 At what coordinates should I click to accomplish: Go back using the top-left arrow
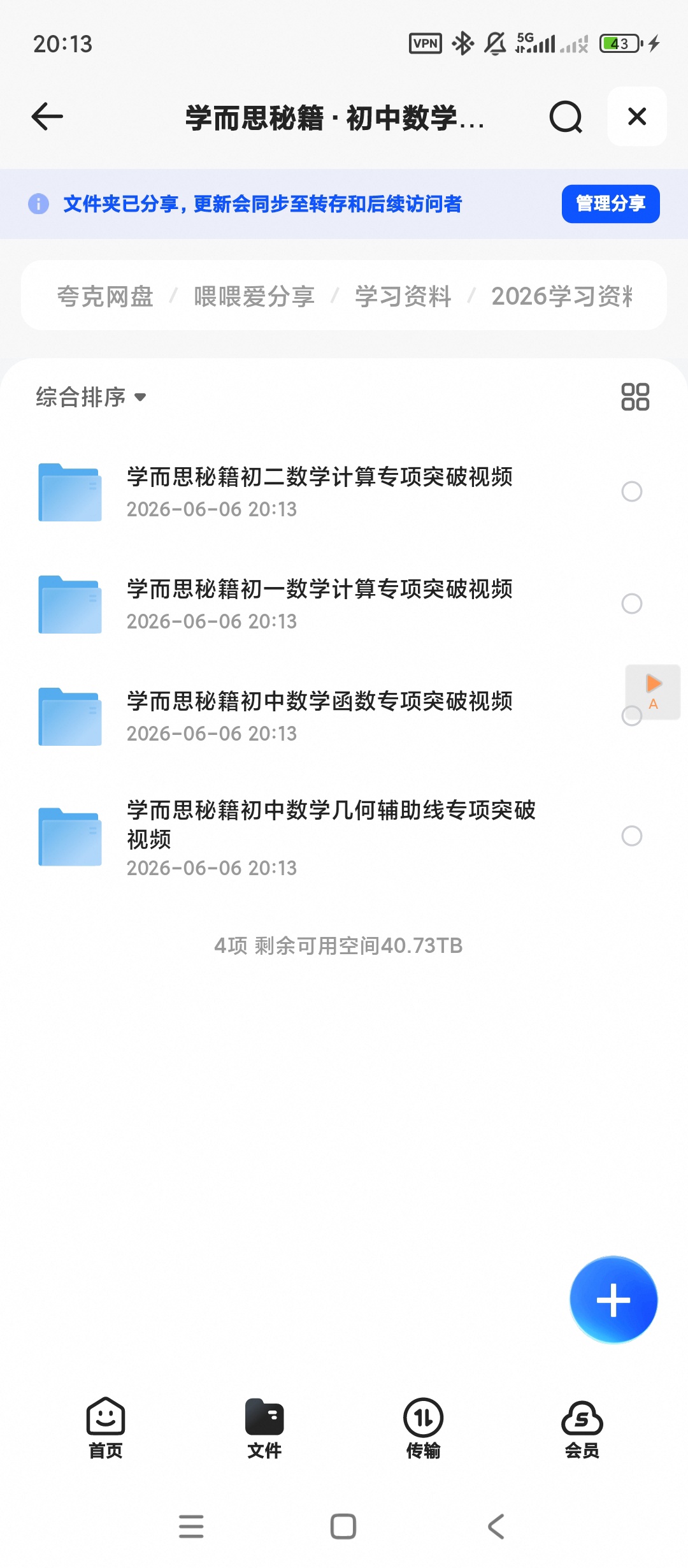[x=47, y=117]
